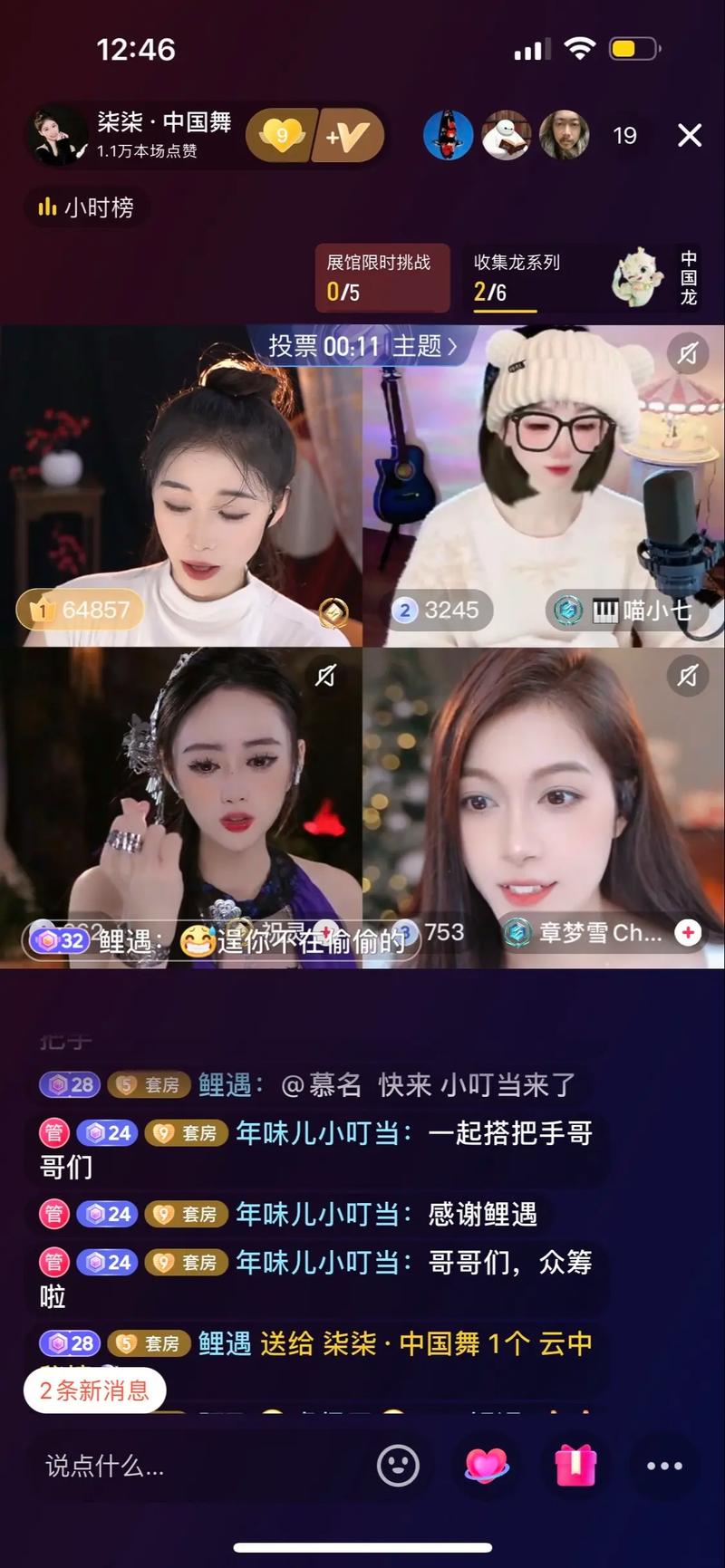Open the gift panel
Viewport: 725px width, 1568px height.
tap(575, 1466)
